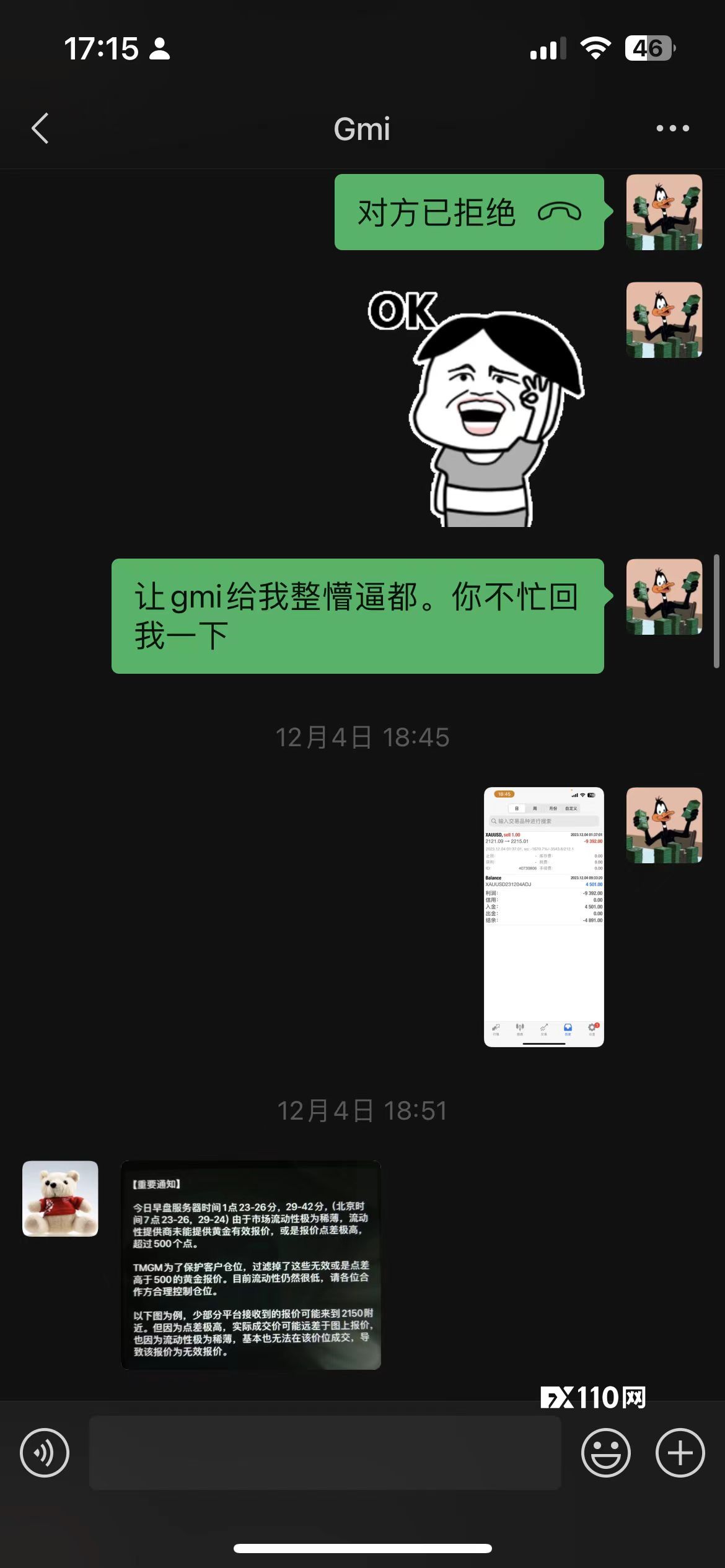Viewport: 725px width, 1568px height.
Task: Open the three-dot chat menu
Action: pos(672,129)
